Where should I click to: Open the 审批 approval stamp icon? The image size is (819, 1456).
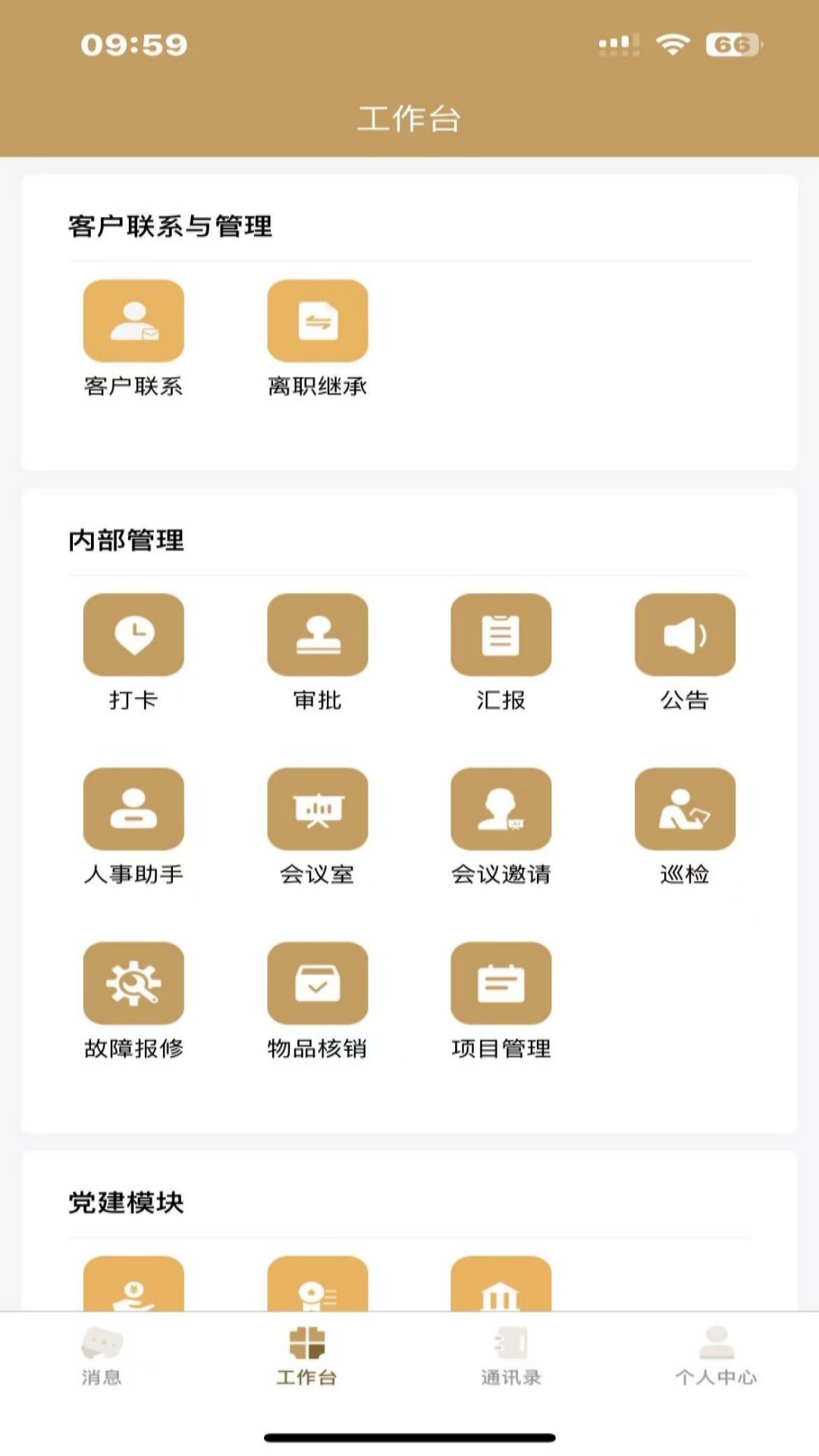(x=318, y=635)
